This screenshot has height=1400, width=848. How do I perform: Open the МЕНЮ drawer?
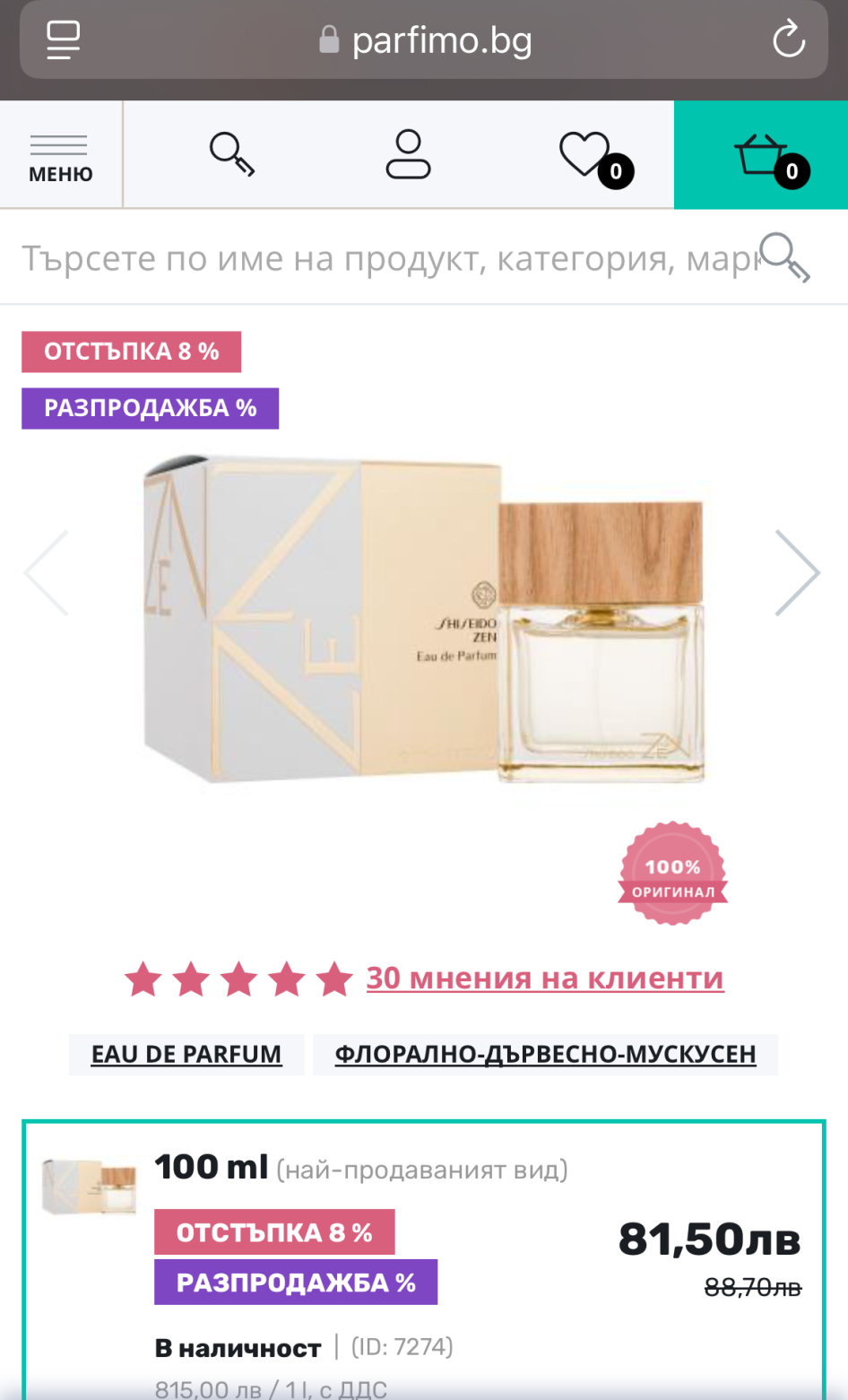[x=60, y=155]
